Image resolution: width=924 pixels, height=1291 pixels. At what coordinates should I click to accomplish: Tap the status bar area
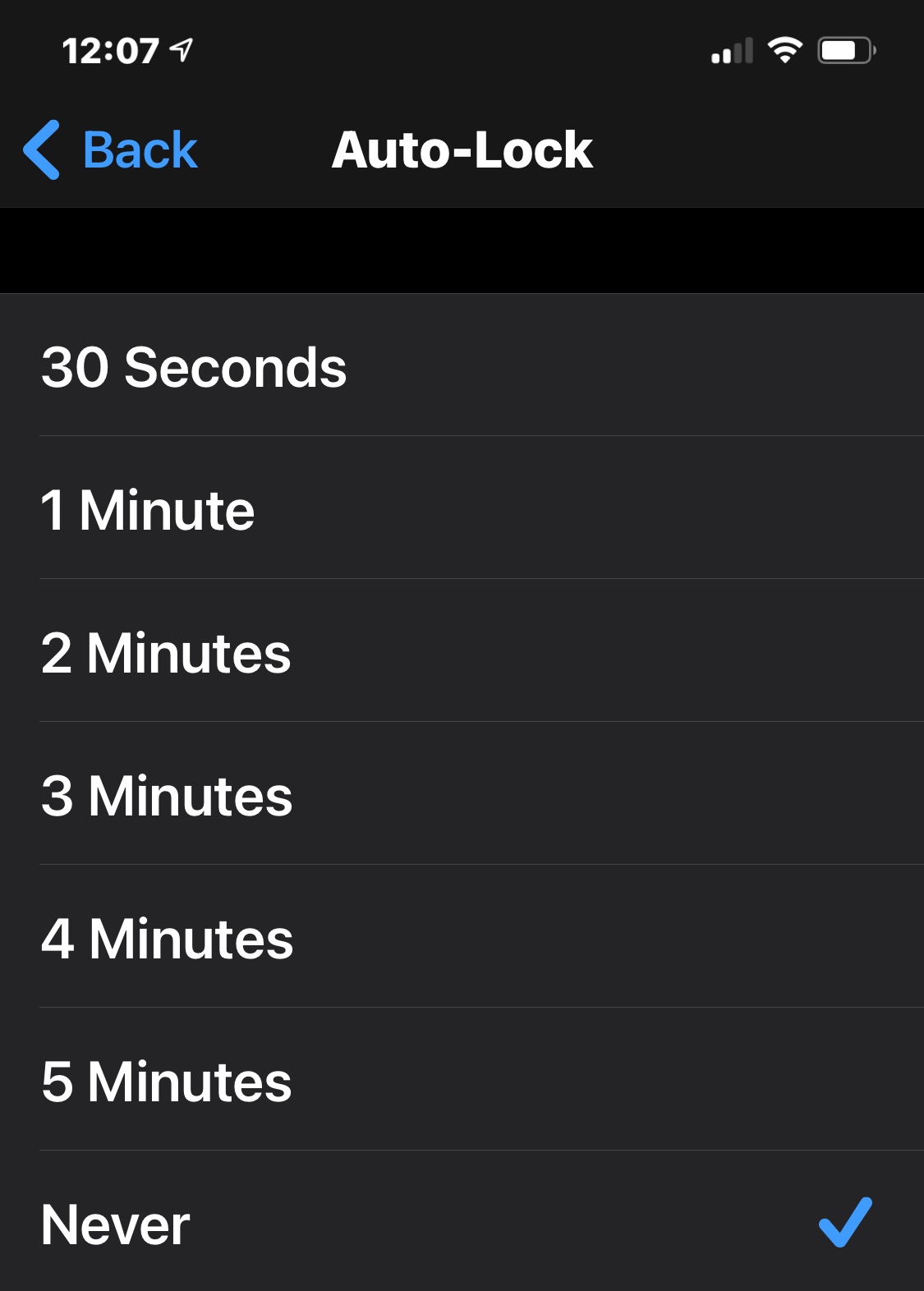point(462,49)
